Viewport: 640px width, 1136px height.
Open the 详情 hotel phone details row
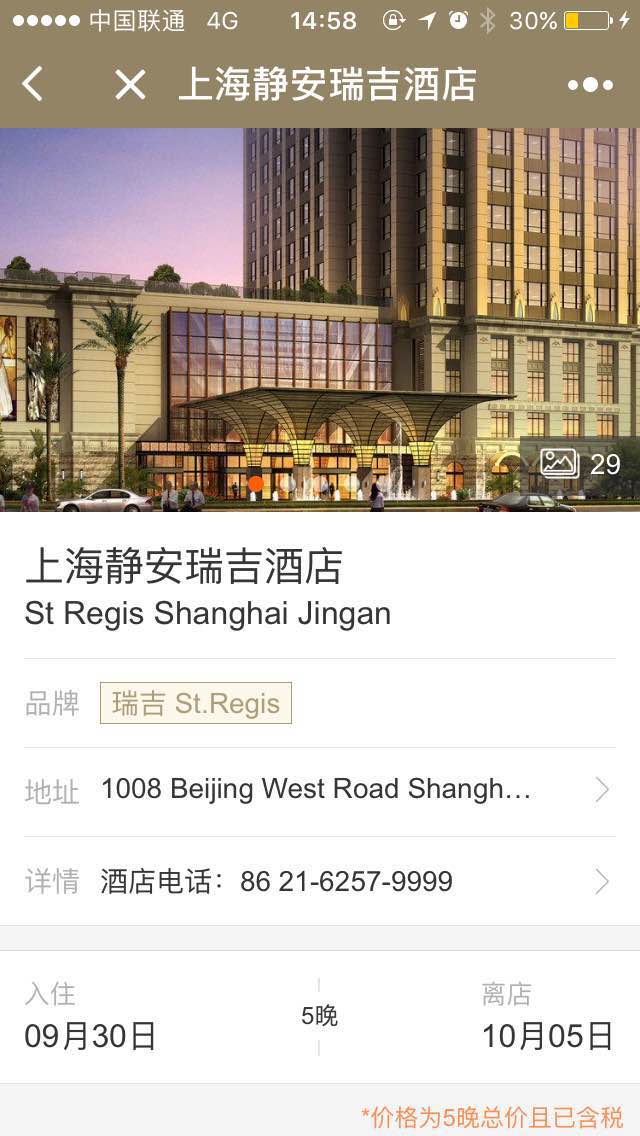click(x=320, y=881)
